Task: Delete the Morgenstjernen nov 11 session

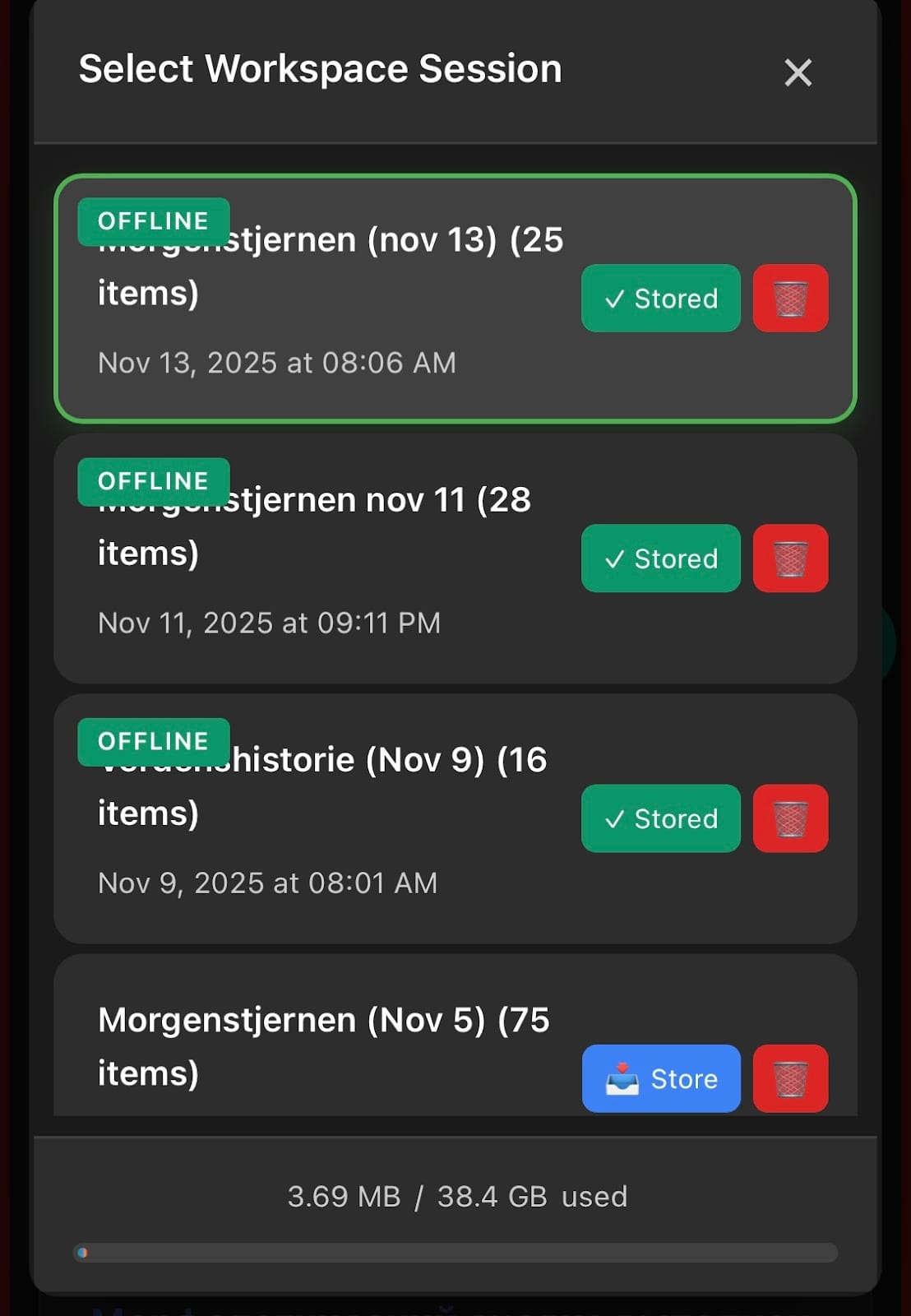Action: click(790, 558)
